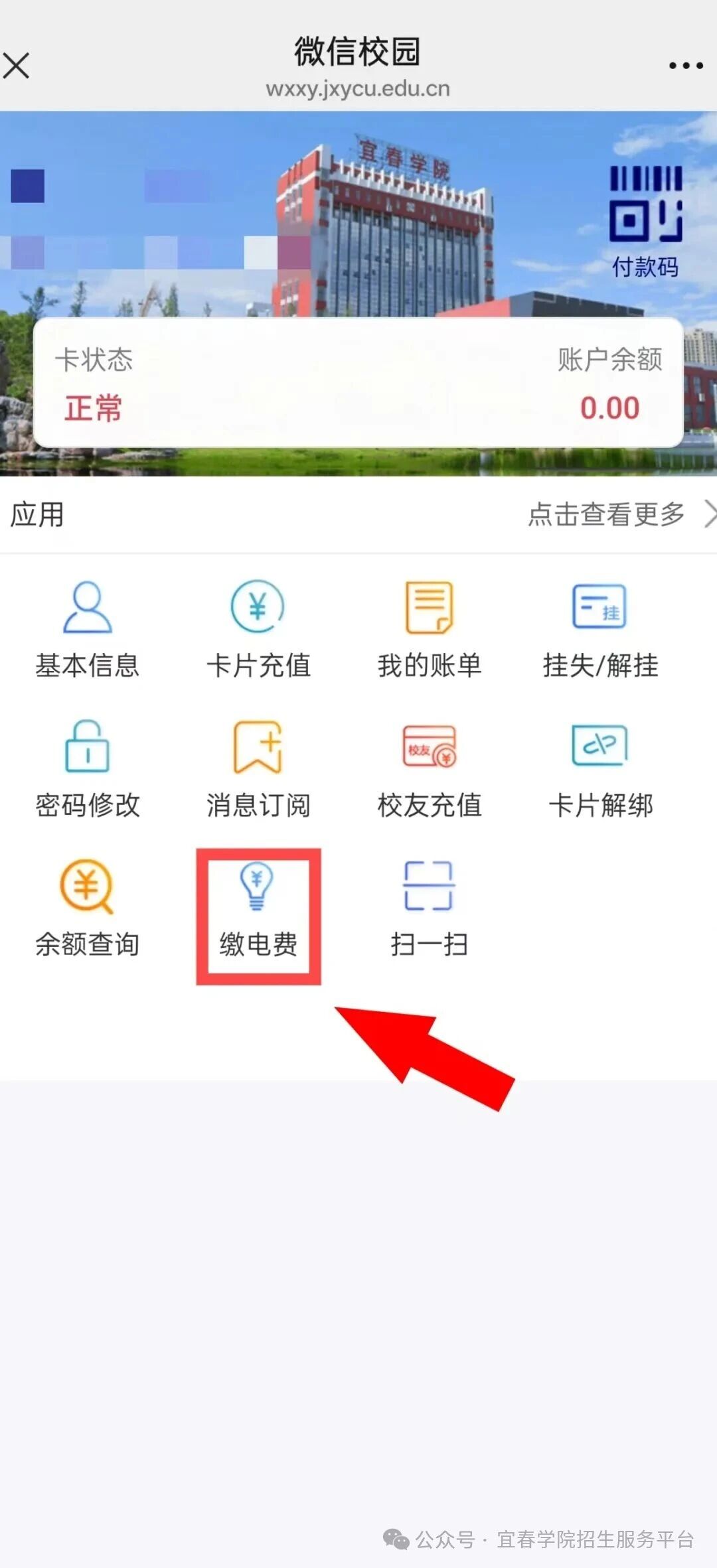Launch 扫一扫 scanner
717x1568 pixels.
(x=430, y=908)
